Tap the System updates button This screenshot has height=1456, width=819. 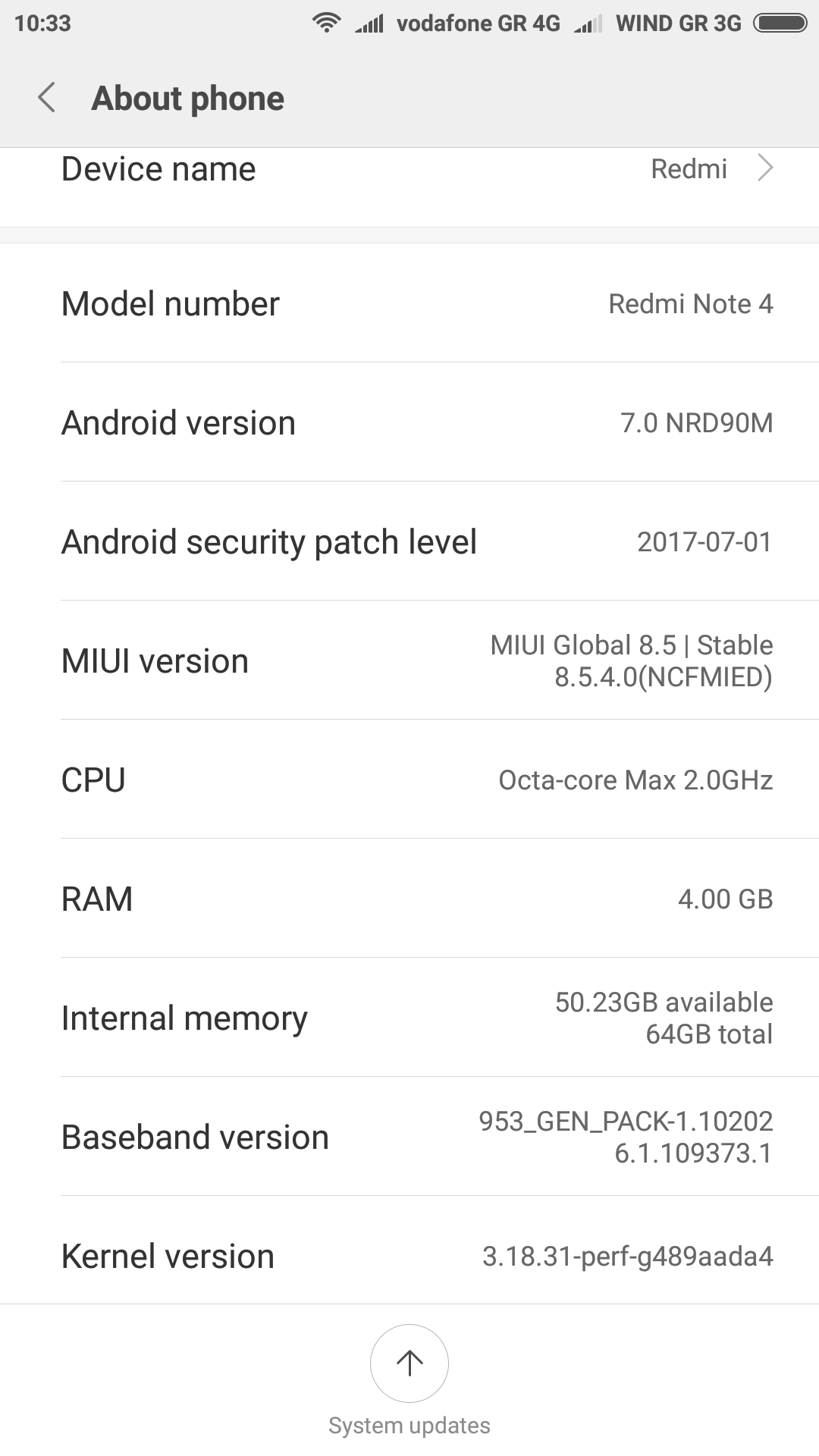(409, 1365)
